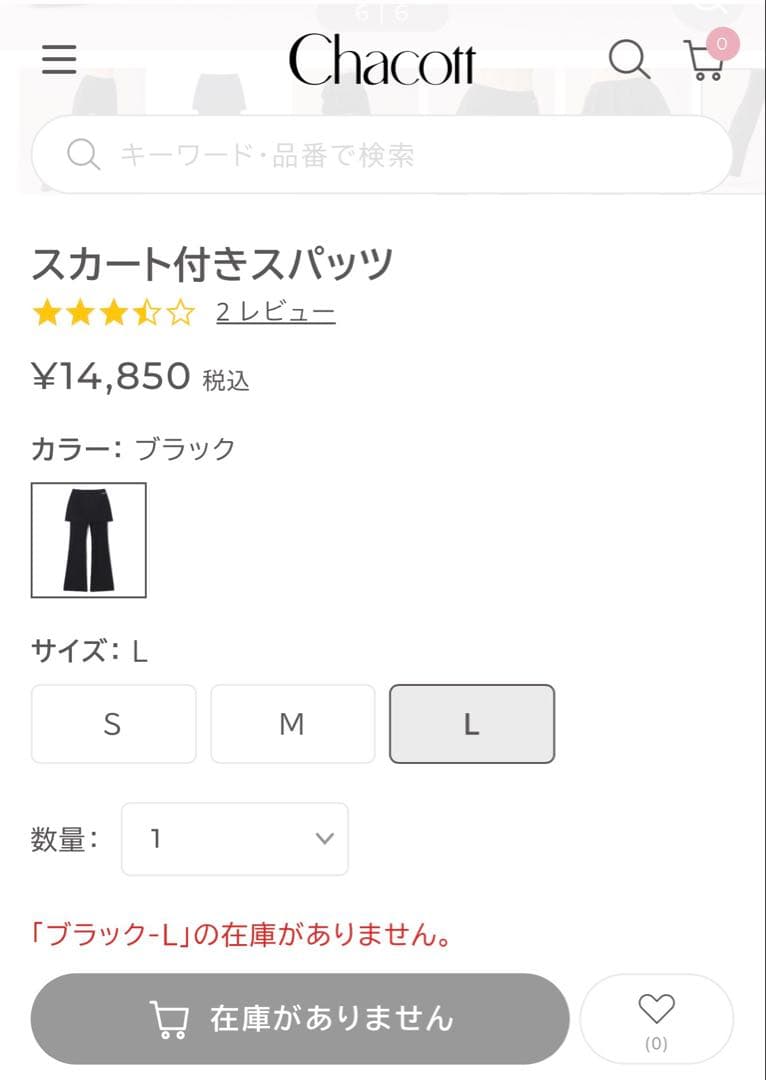The image size is (766, 1080).
Task: Select size L
Action: pos(471,724)
